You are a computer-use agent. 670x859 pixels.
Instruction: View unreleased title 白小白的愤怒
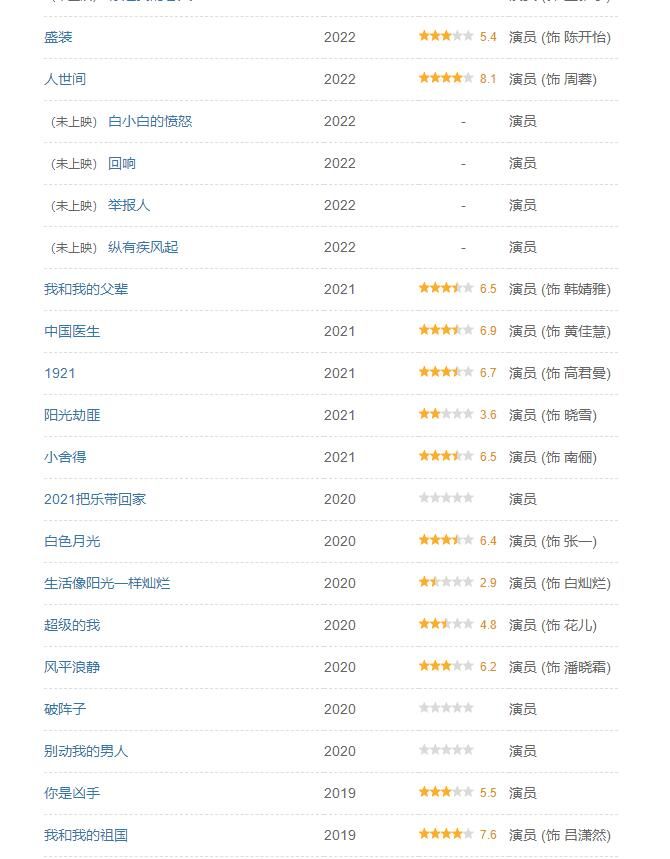pos(150,121)
